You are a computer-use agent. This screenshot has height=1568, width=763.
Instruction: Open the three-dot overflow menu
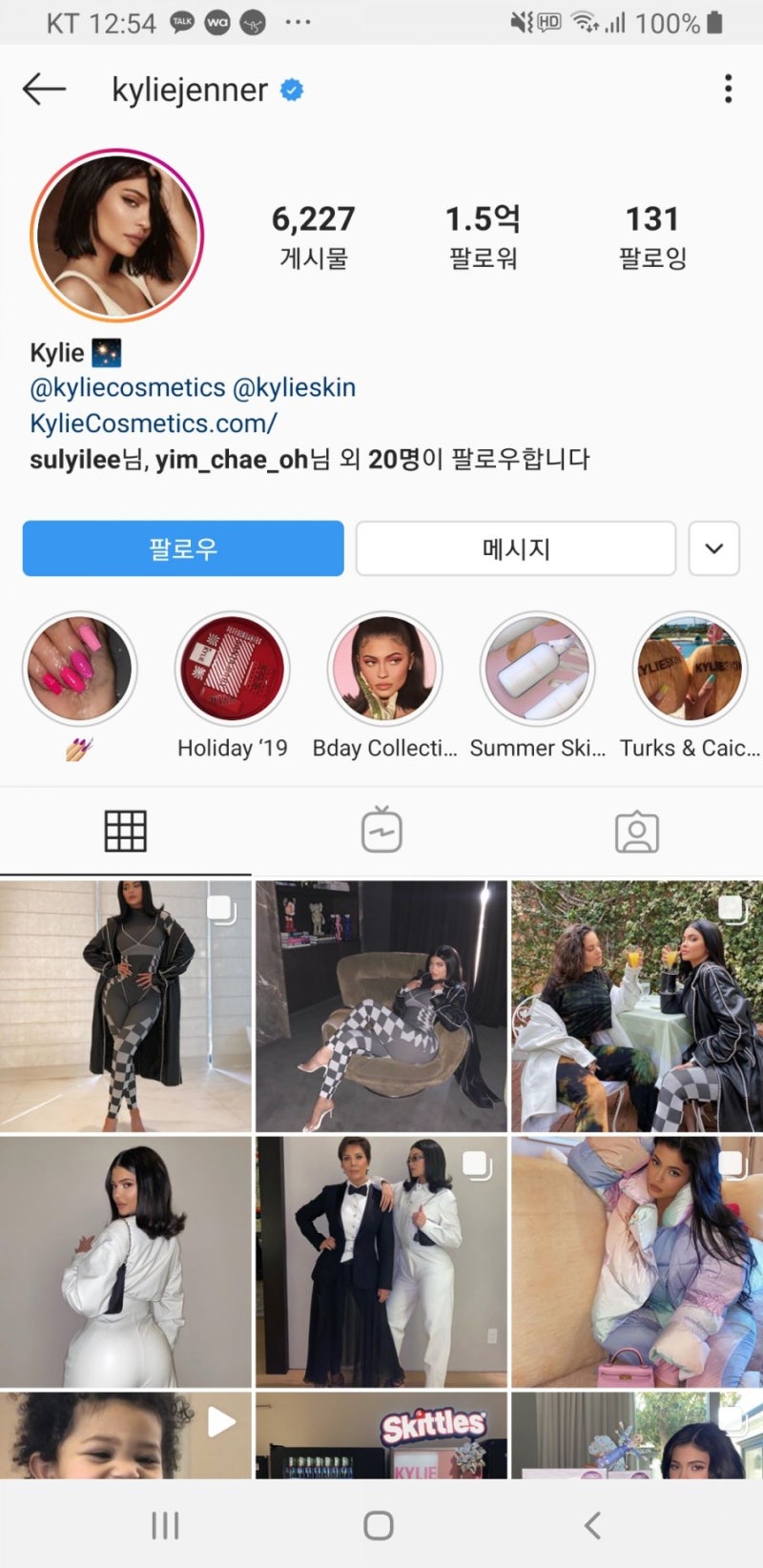[728, 90]
